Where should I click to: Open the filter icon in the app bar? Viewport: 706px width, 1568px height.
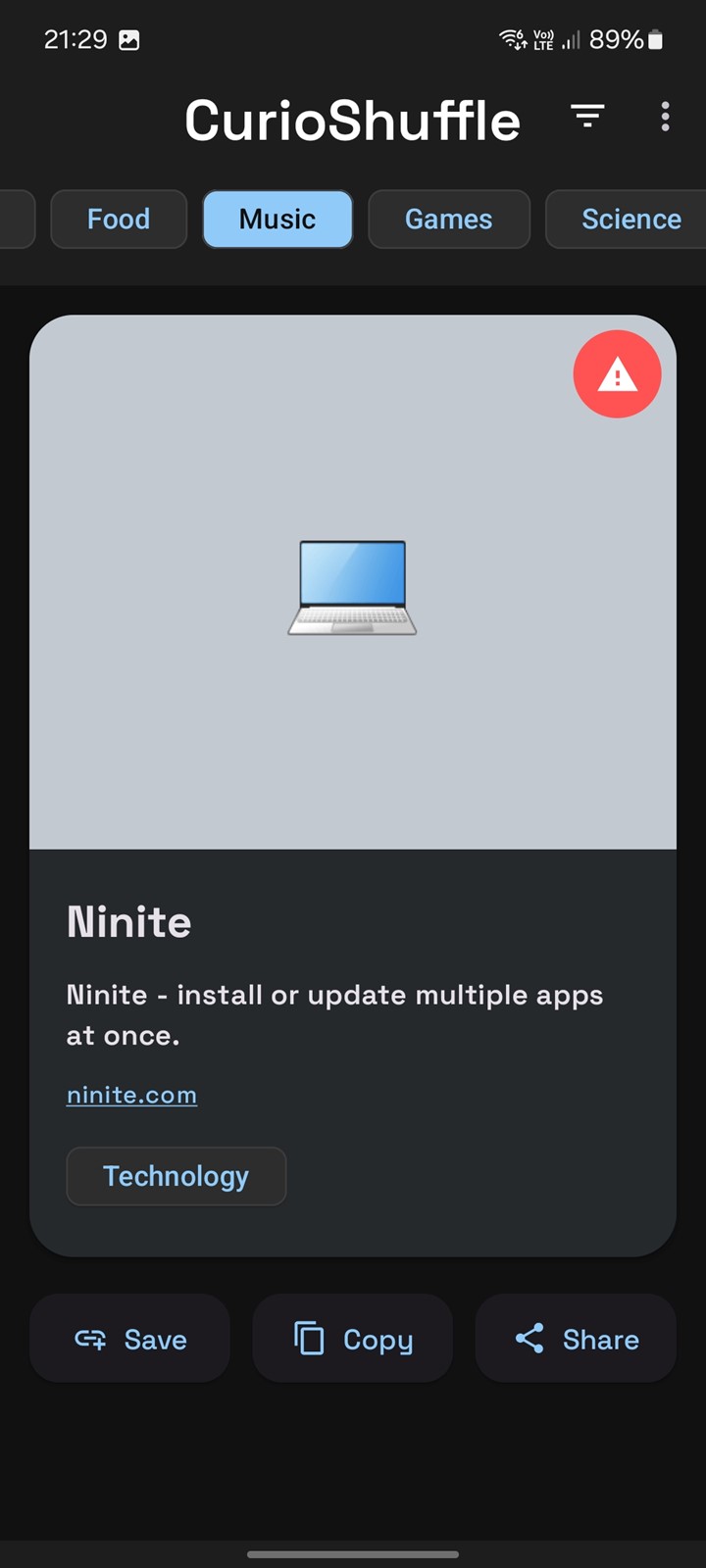pos(587,117)
